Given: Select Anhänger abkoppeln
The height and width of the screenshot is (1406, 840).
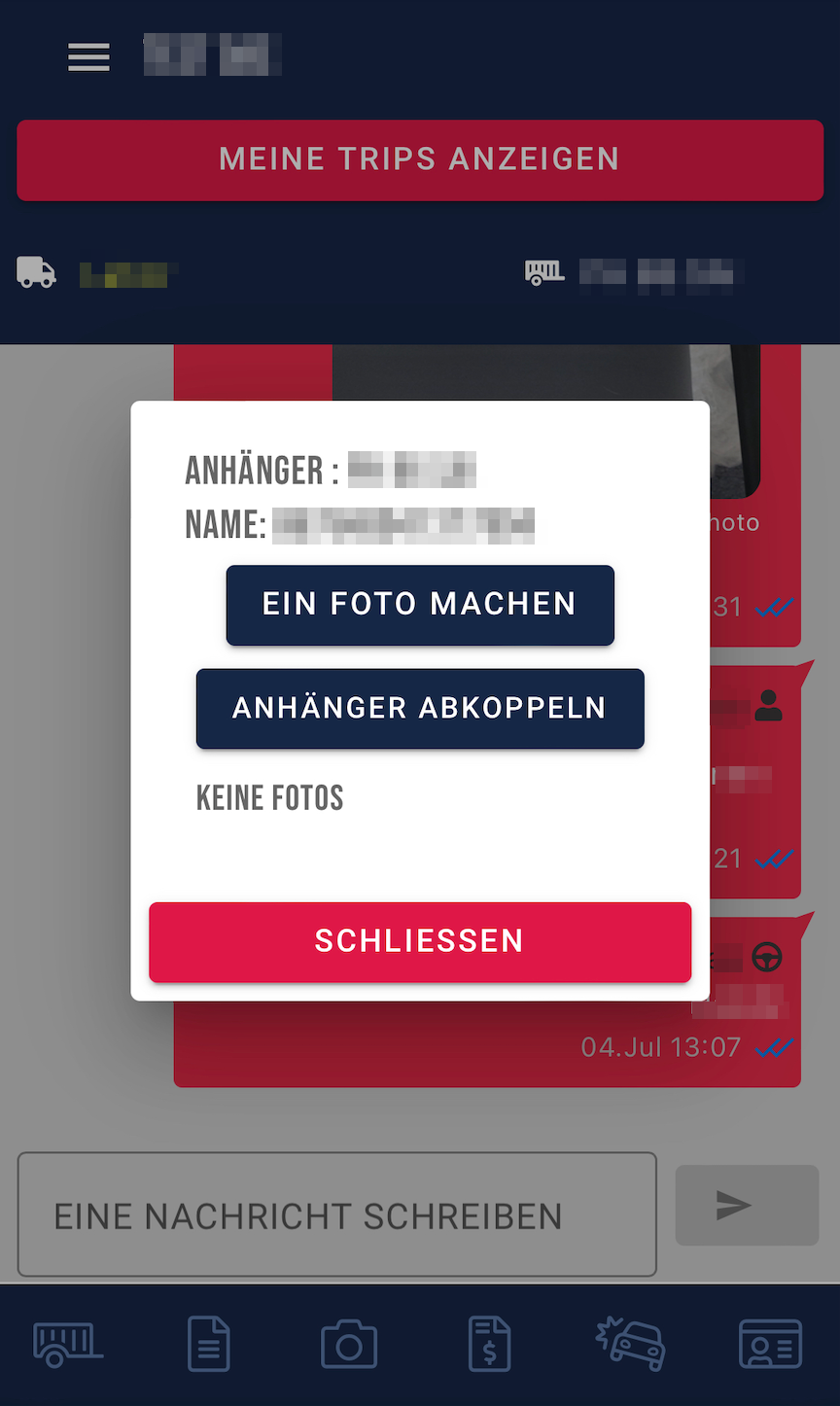Looking at the screenshot, I should click(420, 708).
